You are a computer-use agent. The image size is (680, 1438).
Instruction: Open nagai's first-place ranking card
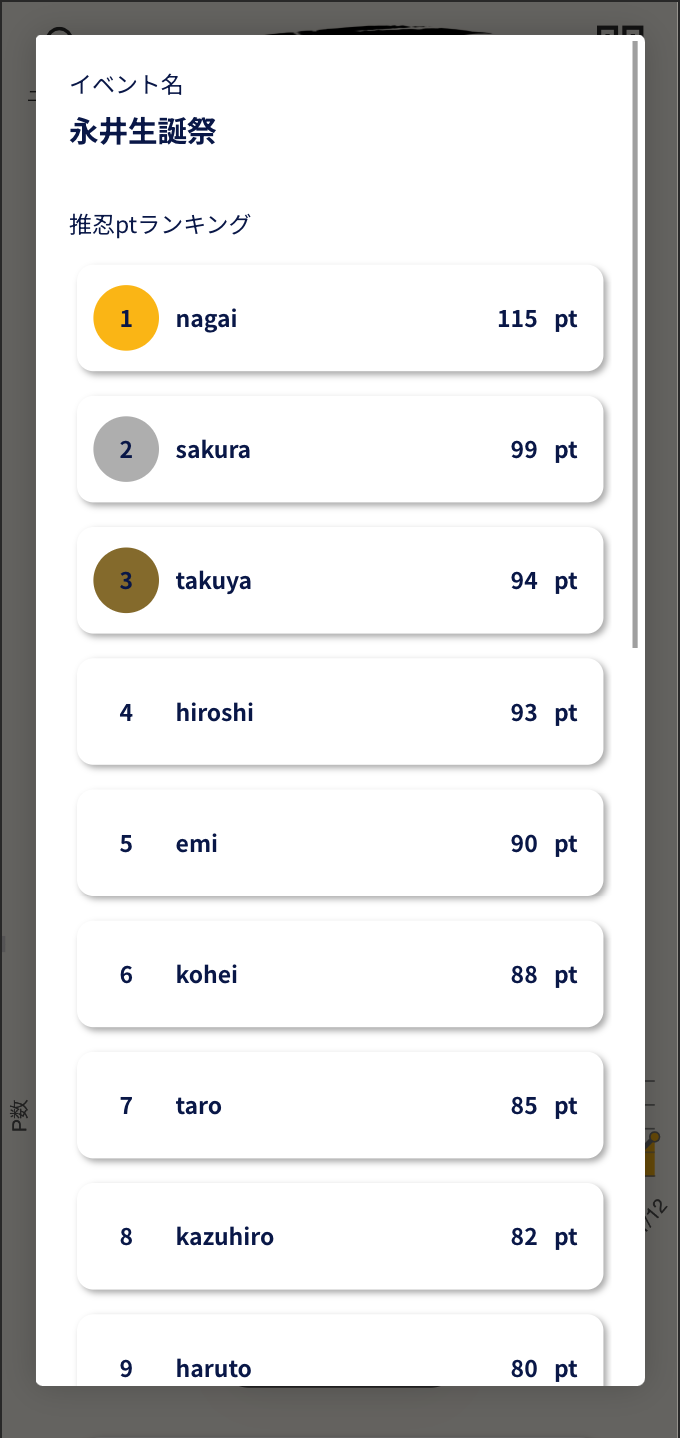(x=340, y=318)
